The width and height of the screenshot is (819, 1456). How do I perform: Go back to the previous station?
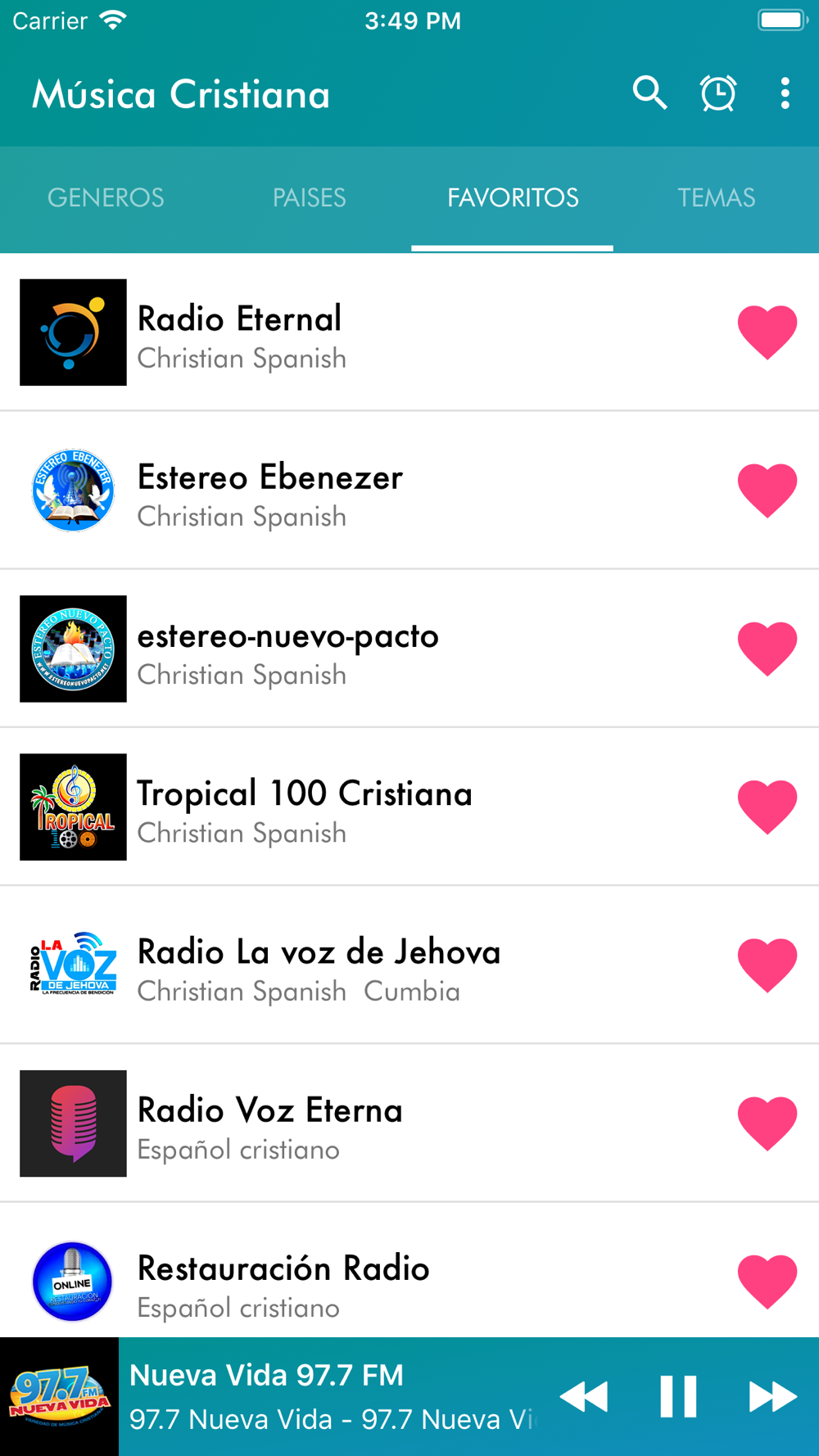click(x=584, y=1396)
